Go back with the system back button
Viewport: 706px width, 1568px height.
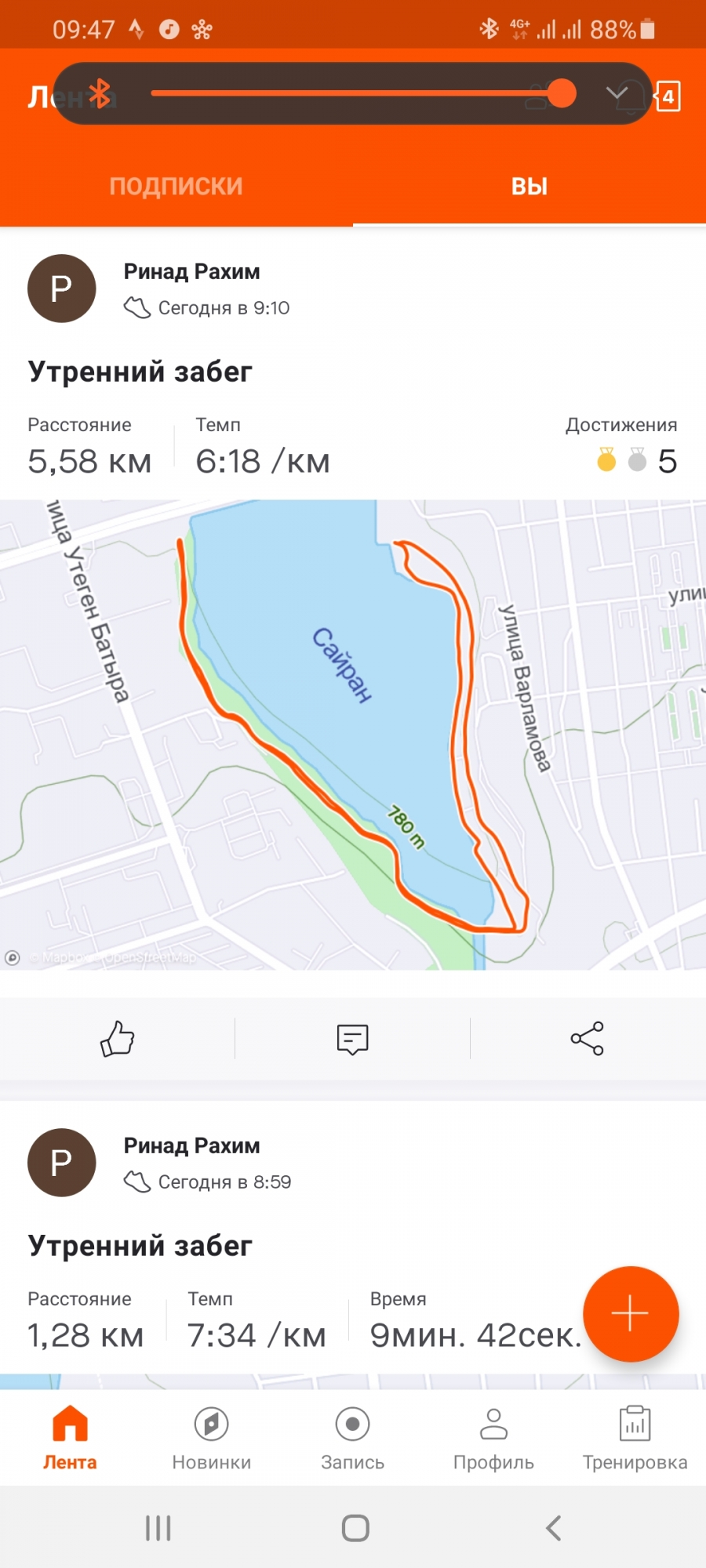point(553,1528)
